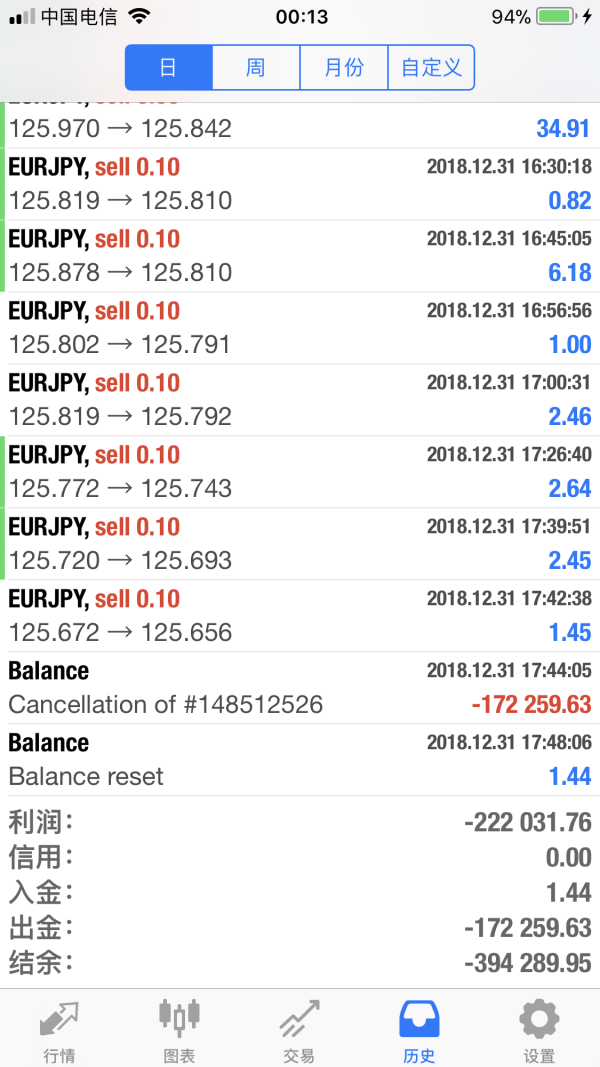View the EURJPY trade from 16:45:05

[300, 256]
